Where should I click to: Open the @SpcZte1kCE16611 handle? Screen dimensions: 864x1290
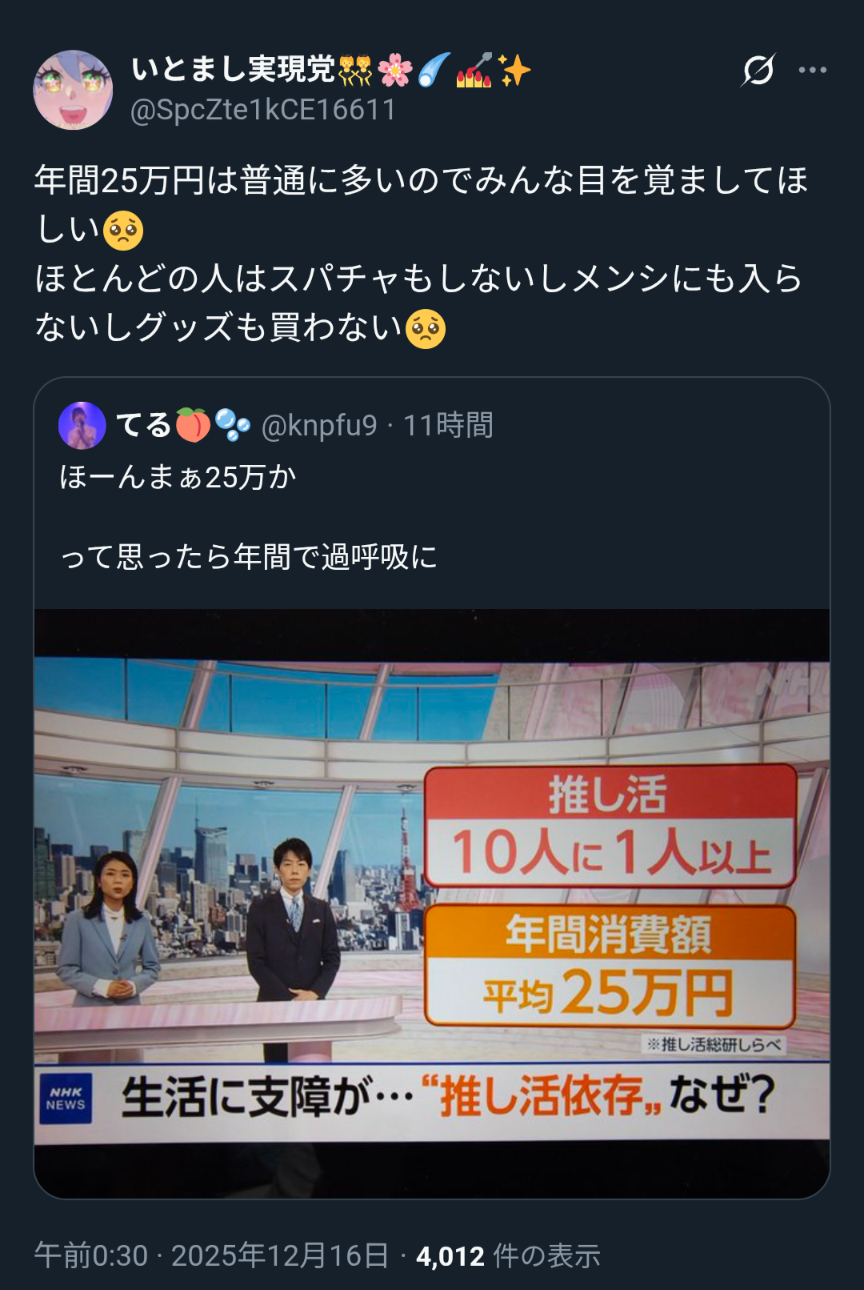click(263, 110)
